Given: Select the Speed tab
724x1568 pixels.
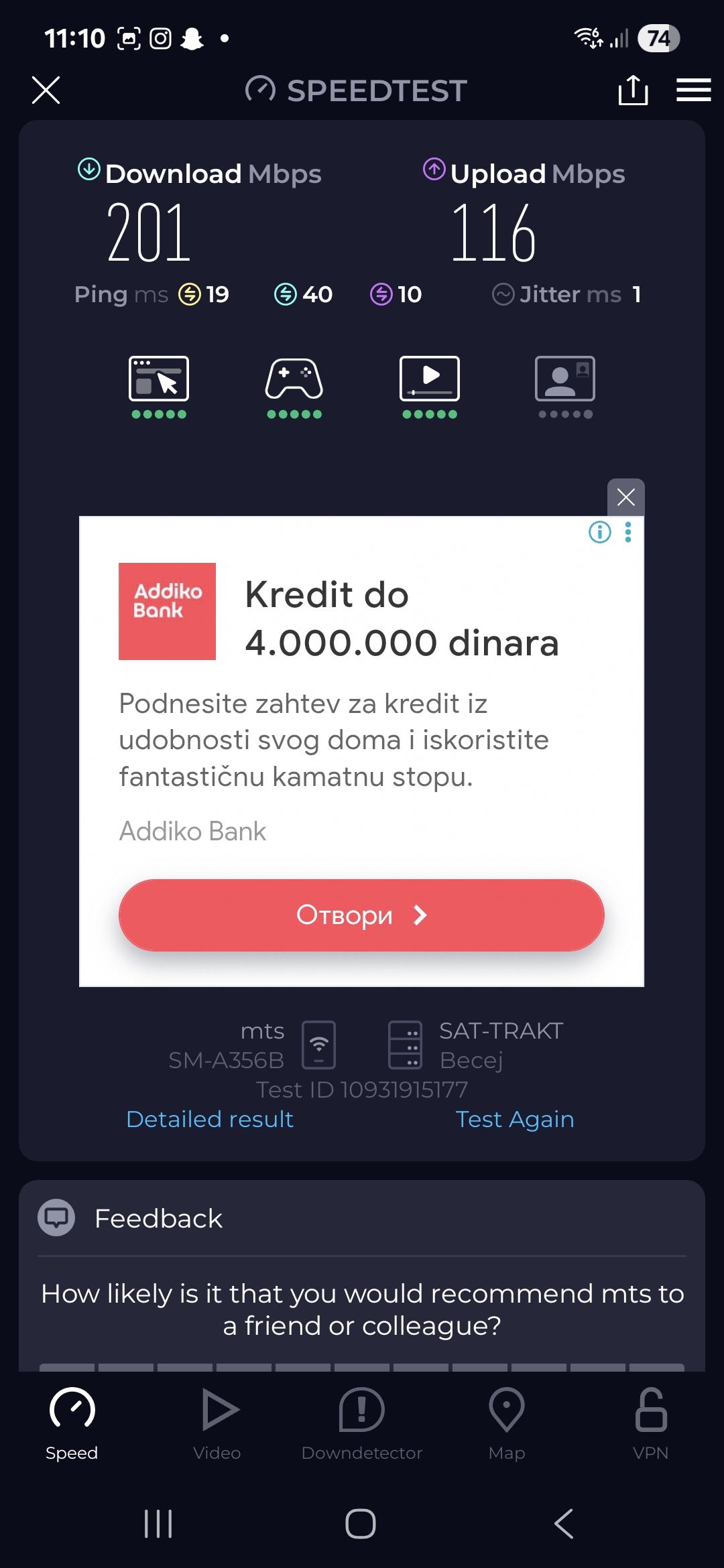Looking at the screenshot, I should [72, 1423].
